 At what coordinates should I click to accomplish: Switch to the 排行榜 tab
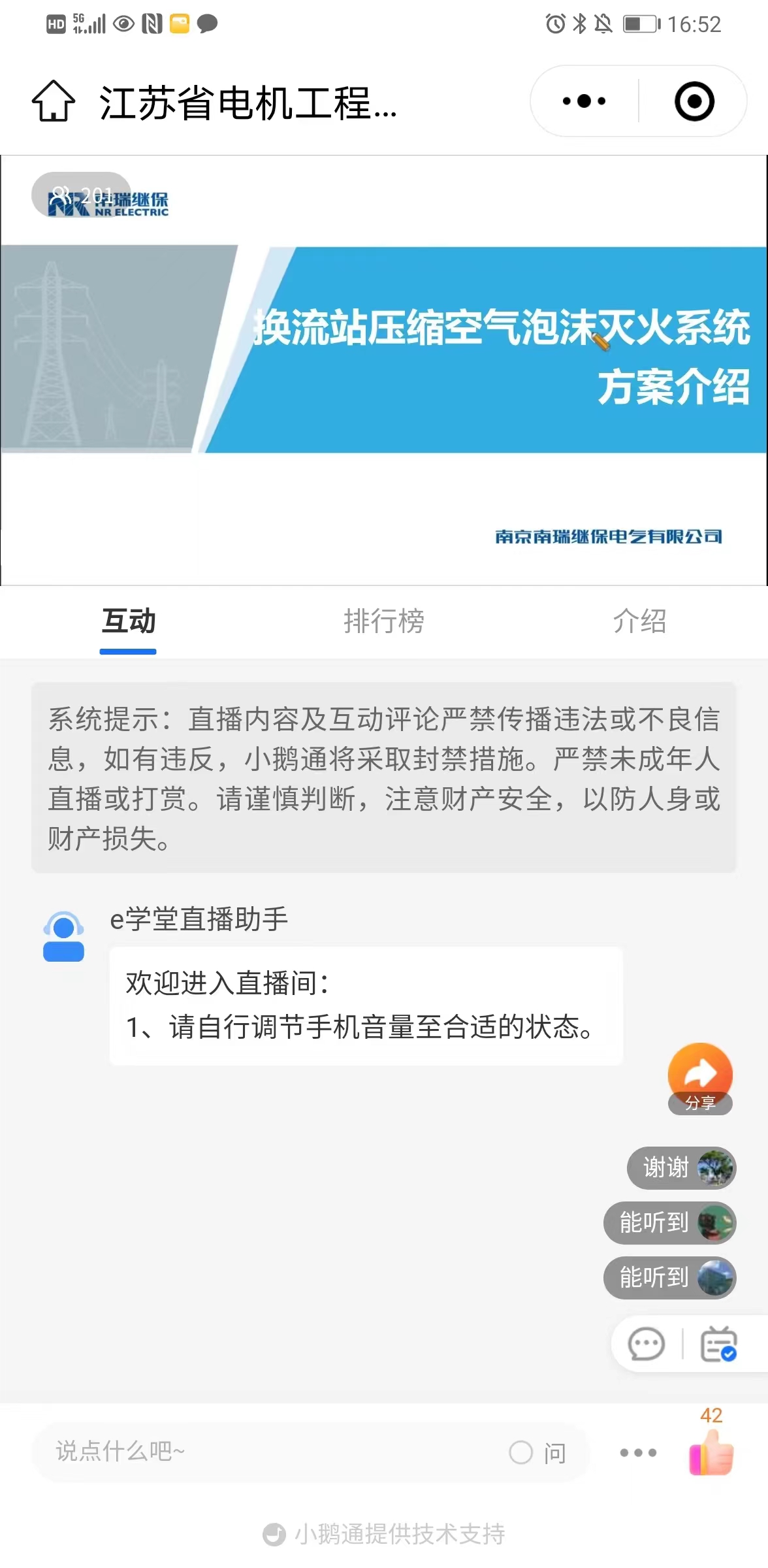point(384,621)
